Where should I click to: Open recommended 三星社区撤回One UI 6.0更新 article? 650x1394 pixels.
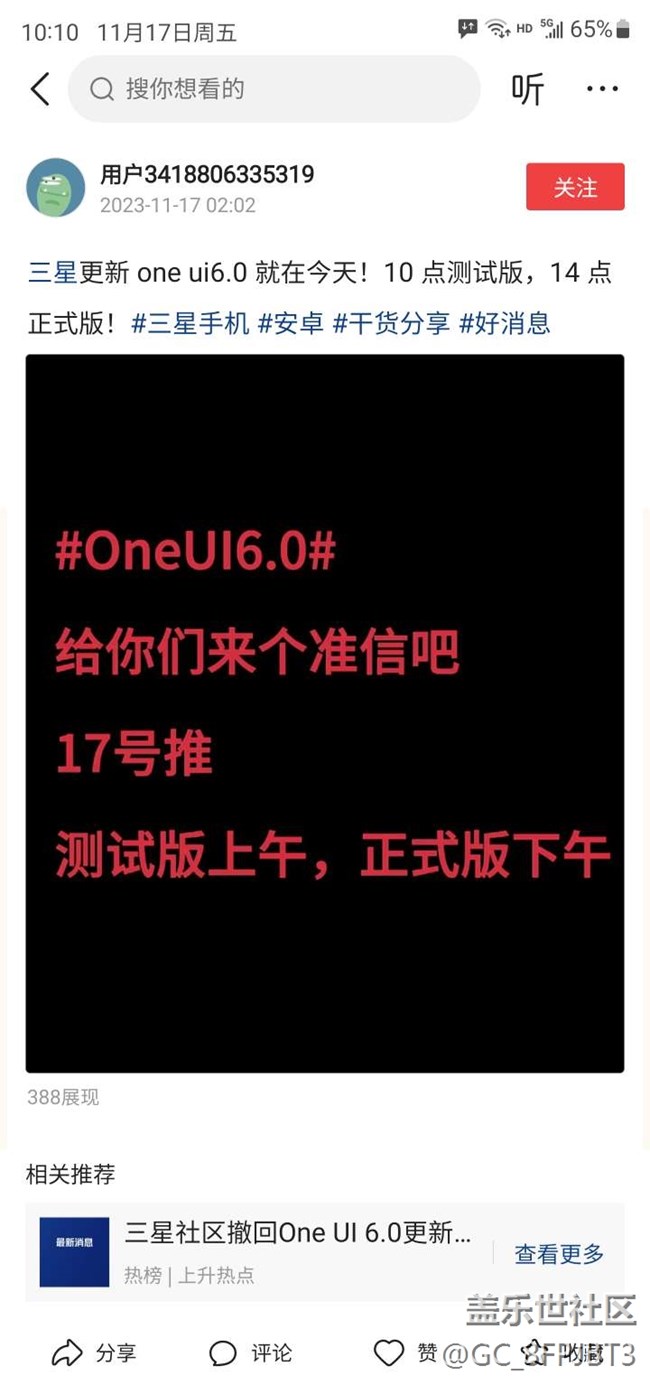pyautogui.click(x=297, y=1232)
